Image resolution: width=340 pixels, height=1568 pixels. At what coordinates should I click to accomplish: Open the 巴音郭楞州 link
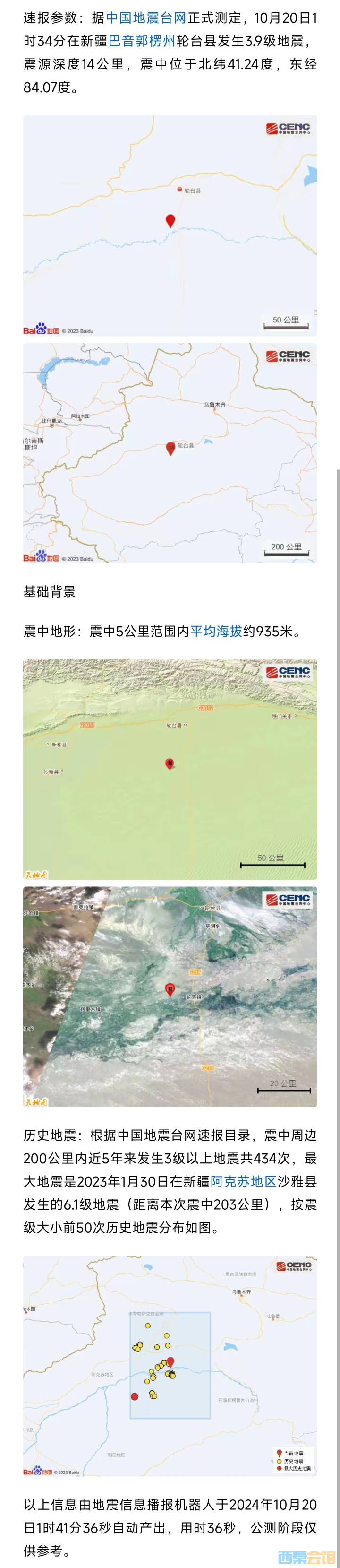pos(142,41)
